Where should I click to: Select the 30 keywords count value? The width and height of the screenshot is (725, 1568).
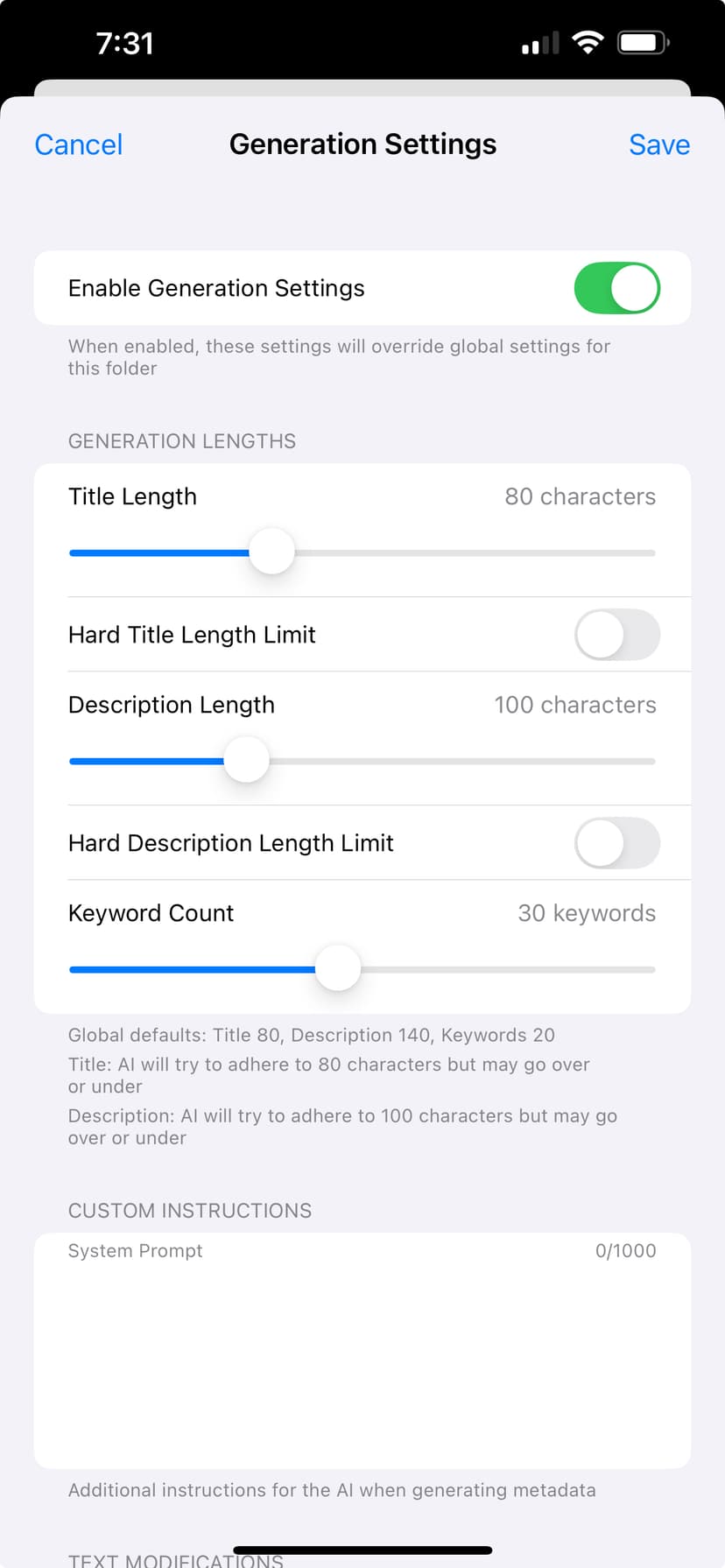(587, 913)
